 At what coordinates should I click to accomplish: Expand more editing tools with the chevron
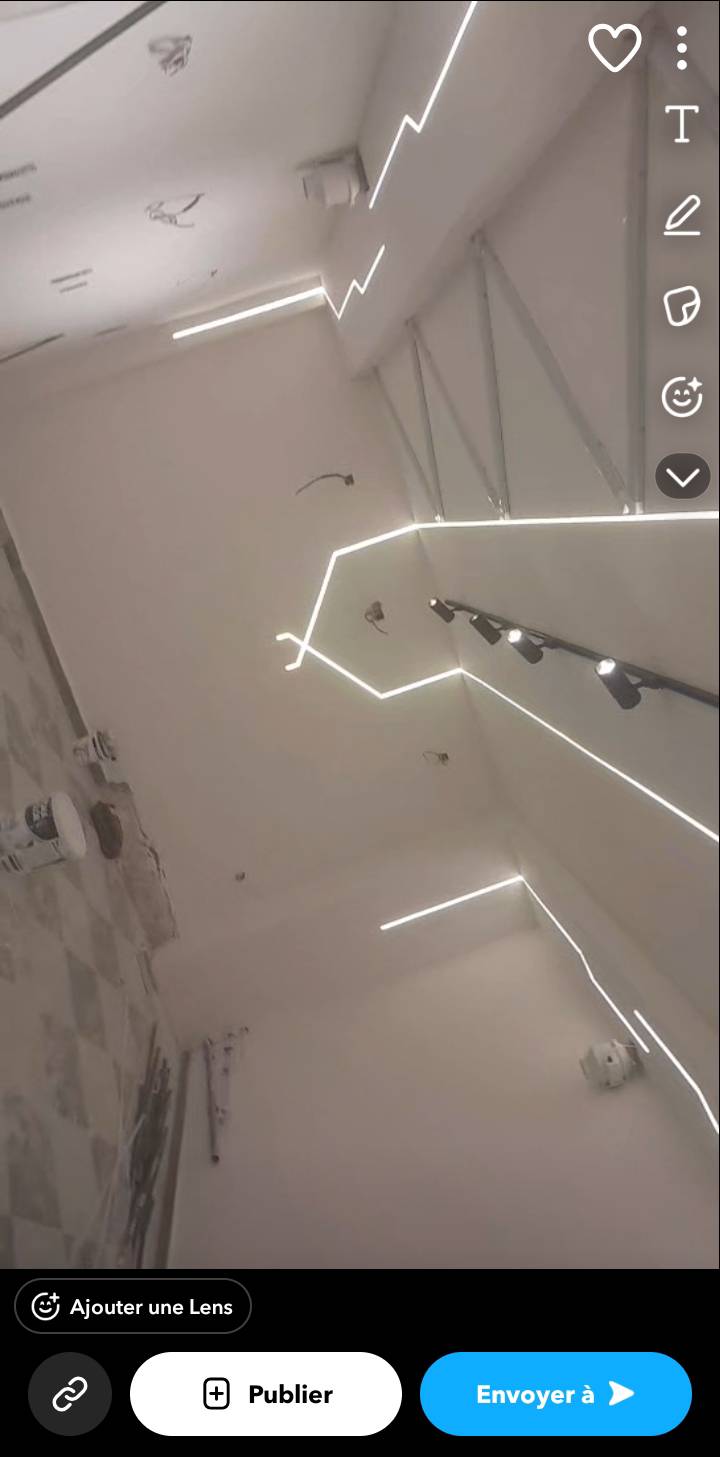682,478
